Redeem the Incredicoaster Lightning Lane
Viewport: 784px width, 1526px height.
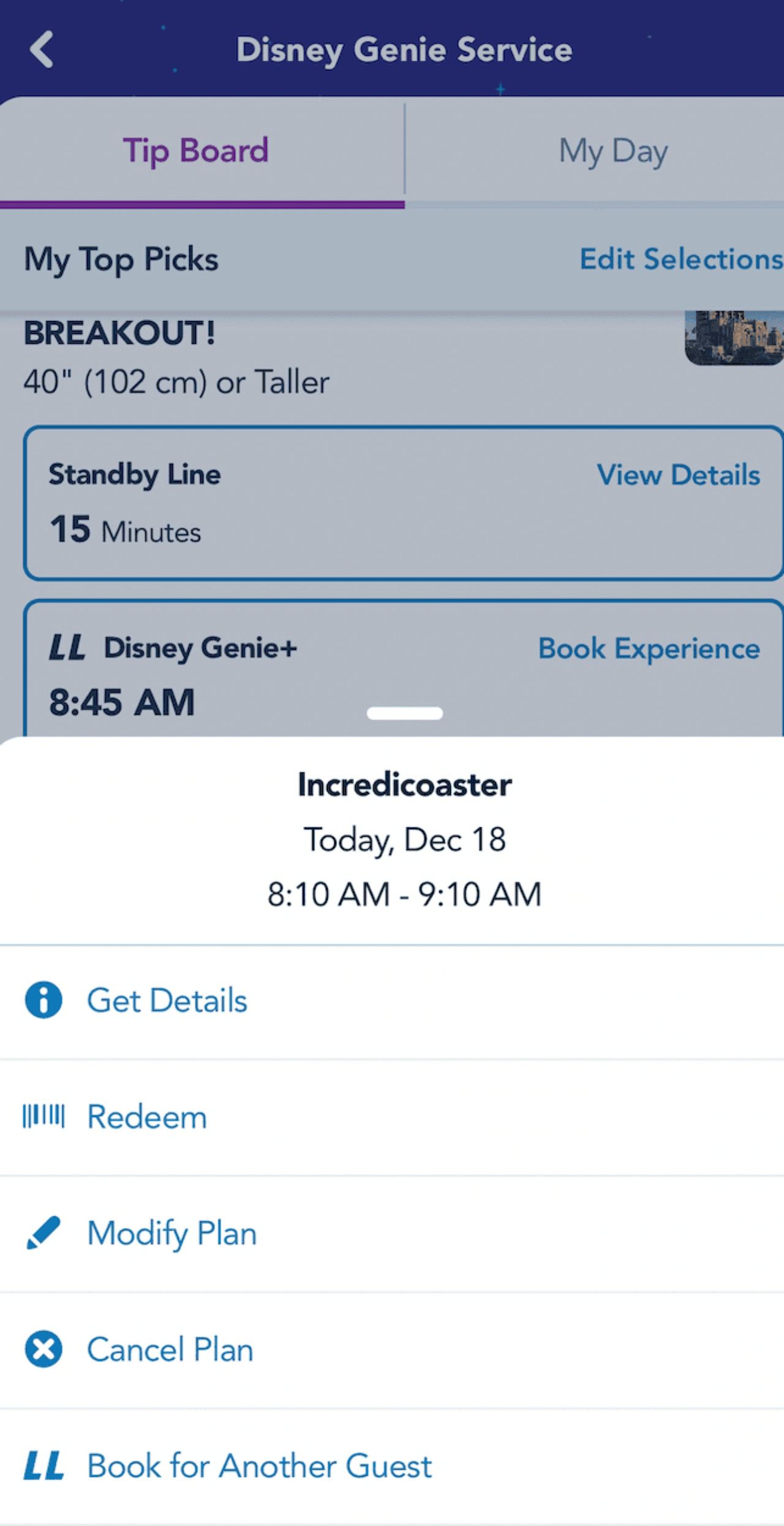pyautogui.click(x=147, y=1117)
